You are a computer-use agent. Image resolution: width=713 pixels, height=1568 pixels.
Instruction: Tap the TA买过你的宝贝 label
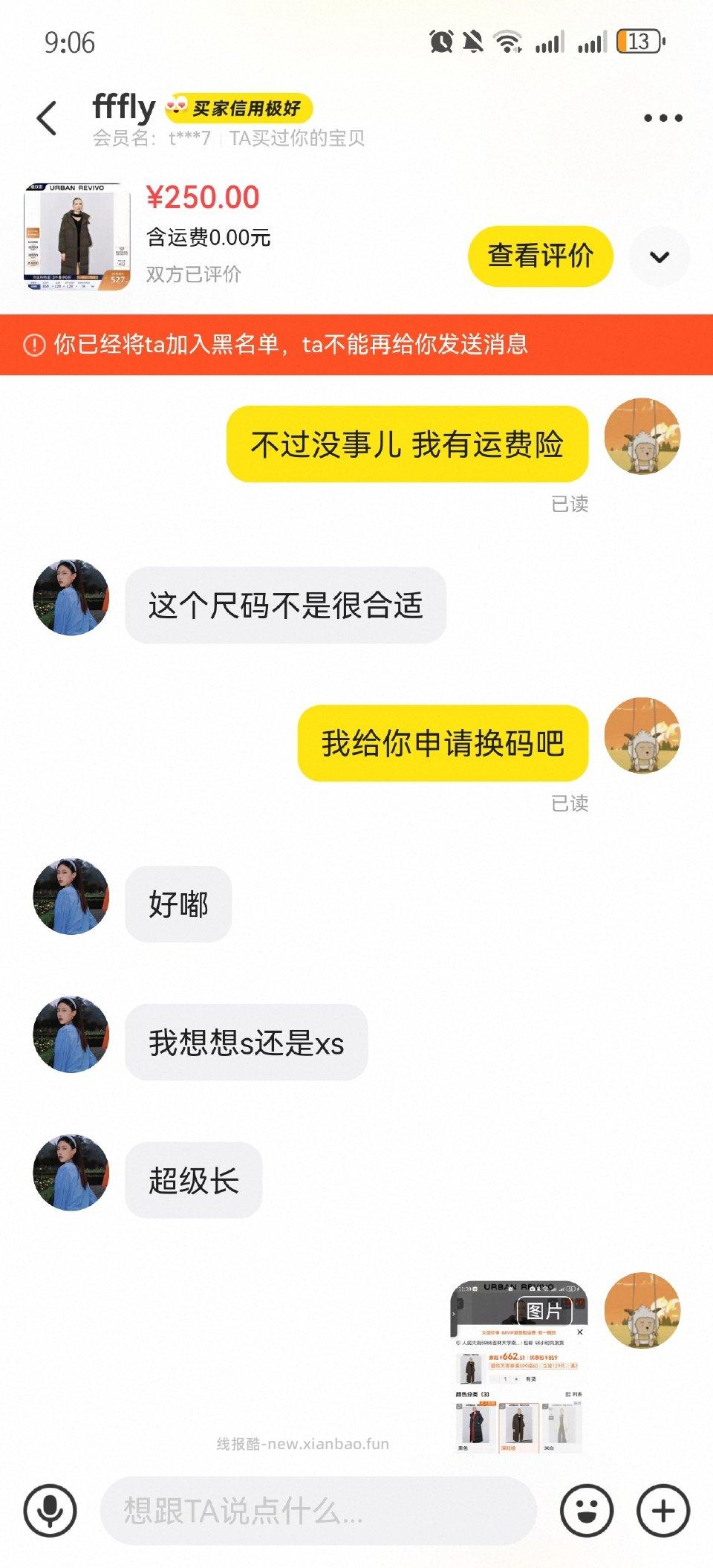(x=297, y=138)
